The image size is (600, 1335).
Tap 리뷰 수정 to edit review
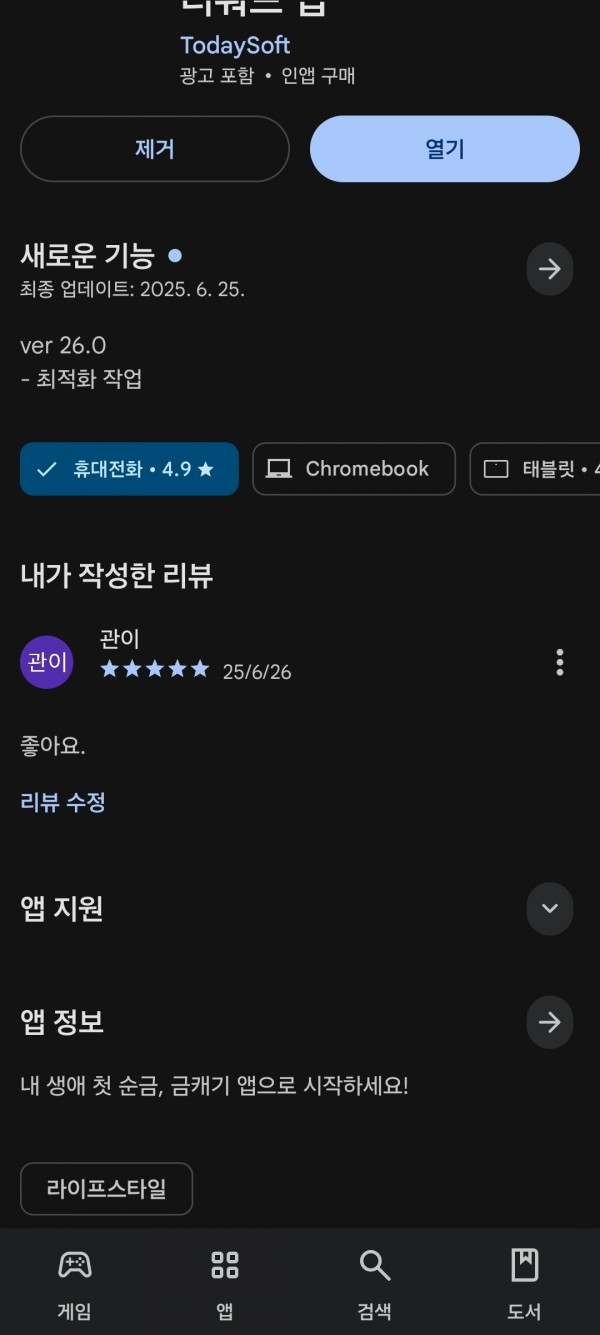coord(63,802)
